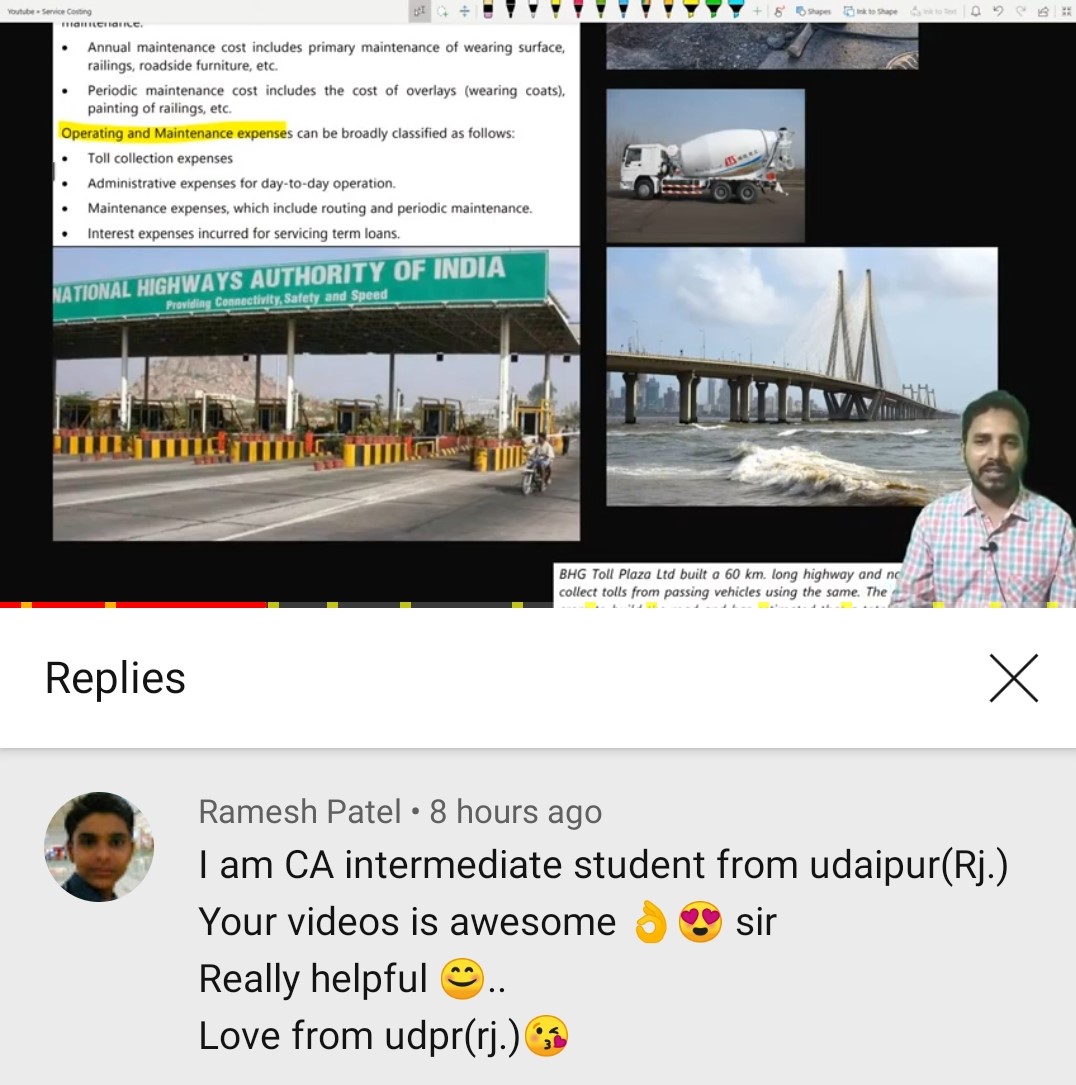Open Ramesh Patel's profile picture
This screenshot has height=1085, width=1076.
point(99,847)
